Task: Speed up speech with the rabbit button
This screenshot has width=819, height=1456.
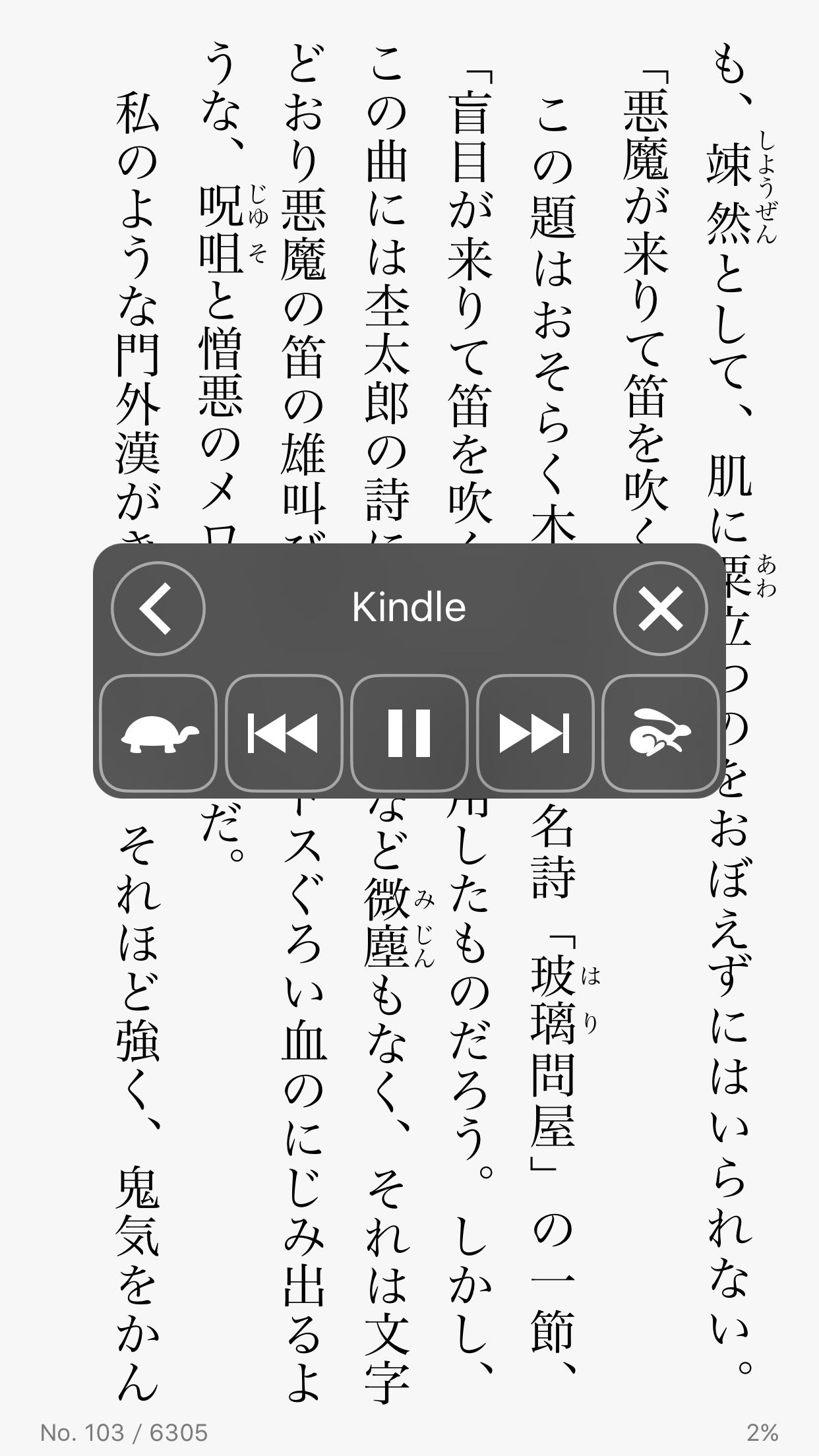Action: pyautogui.click(x=660, y=733)
